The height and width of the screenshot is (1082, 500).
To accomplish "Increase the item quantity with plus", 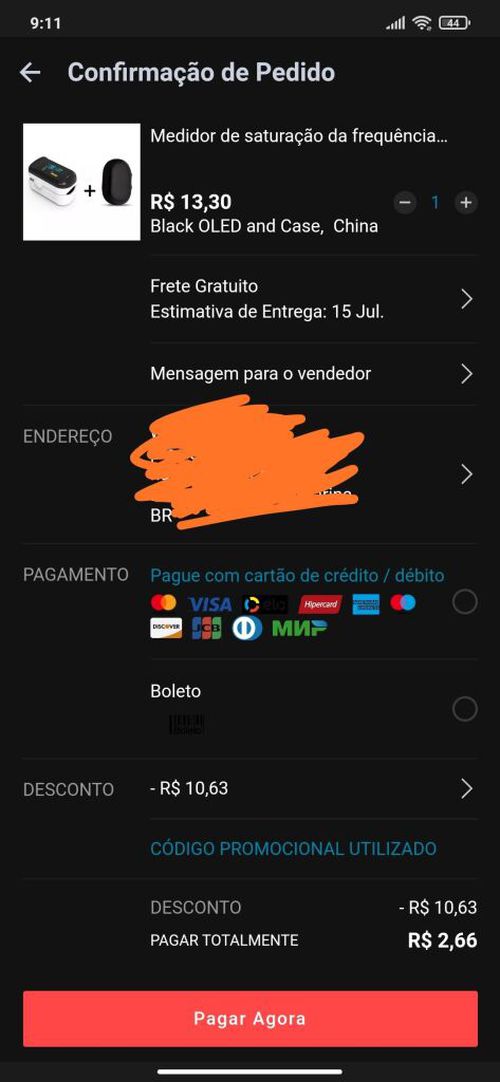I will coord(466,203).
